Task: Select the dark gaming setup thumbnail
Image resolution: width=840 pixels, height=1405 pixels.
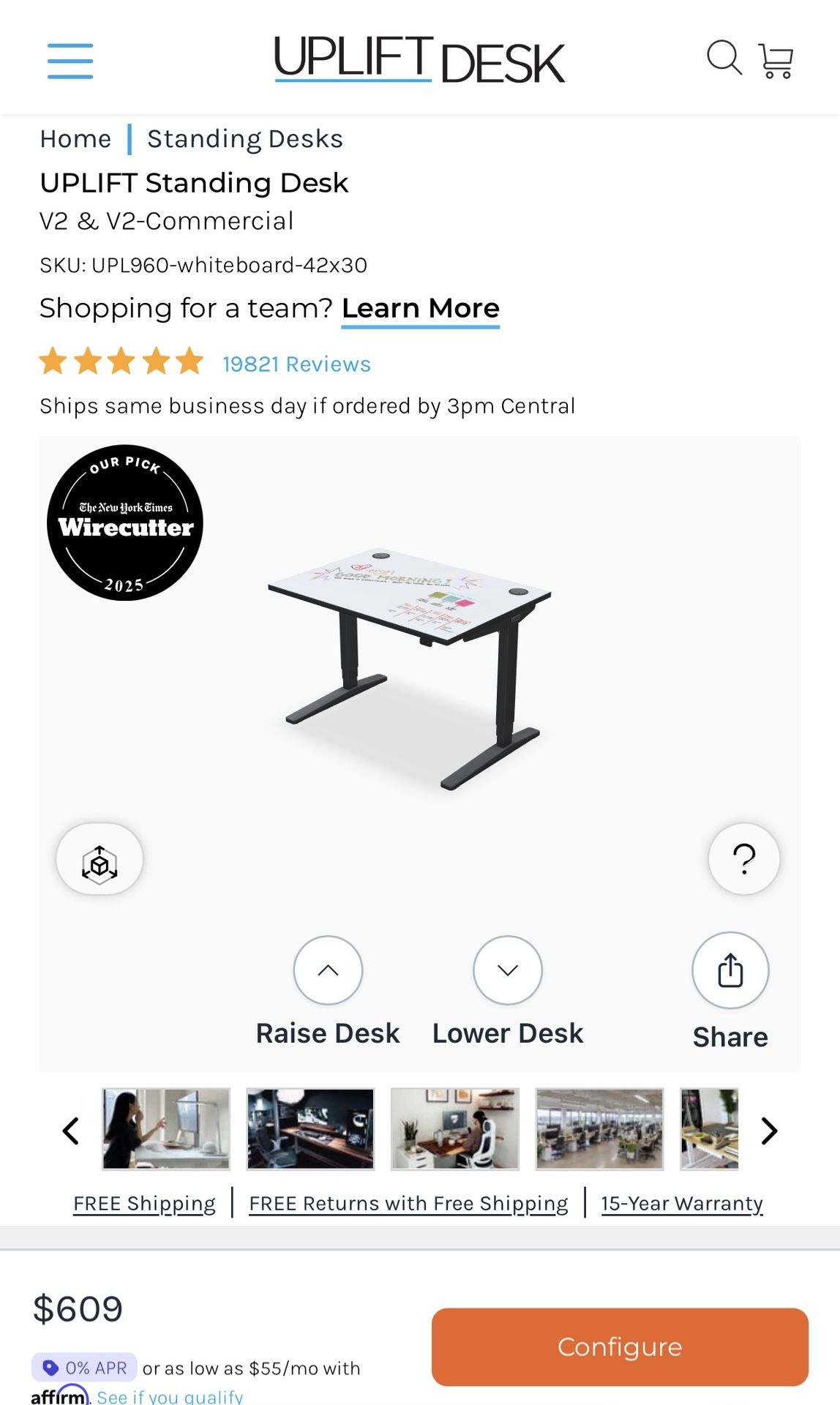Action: tap(310, 1129)
